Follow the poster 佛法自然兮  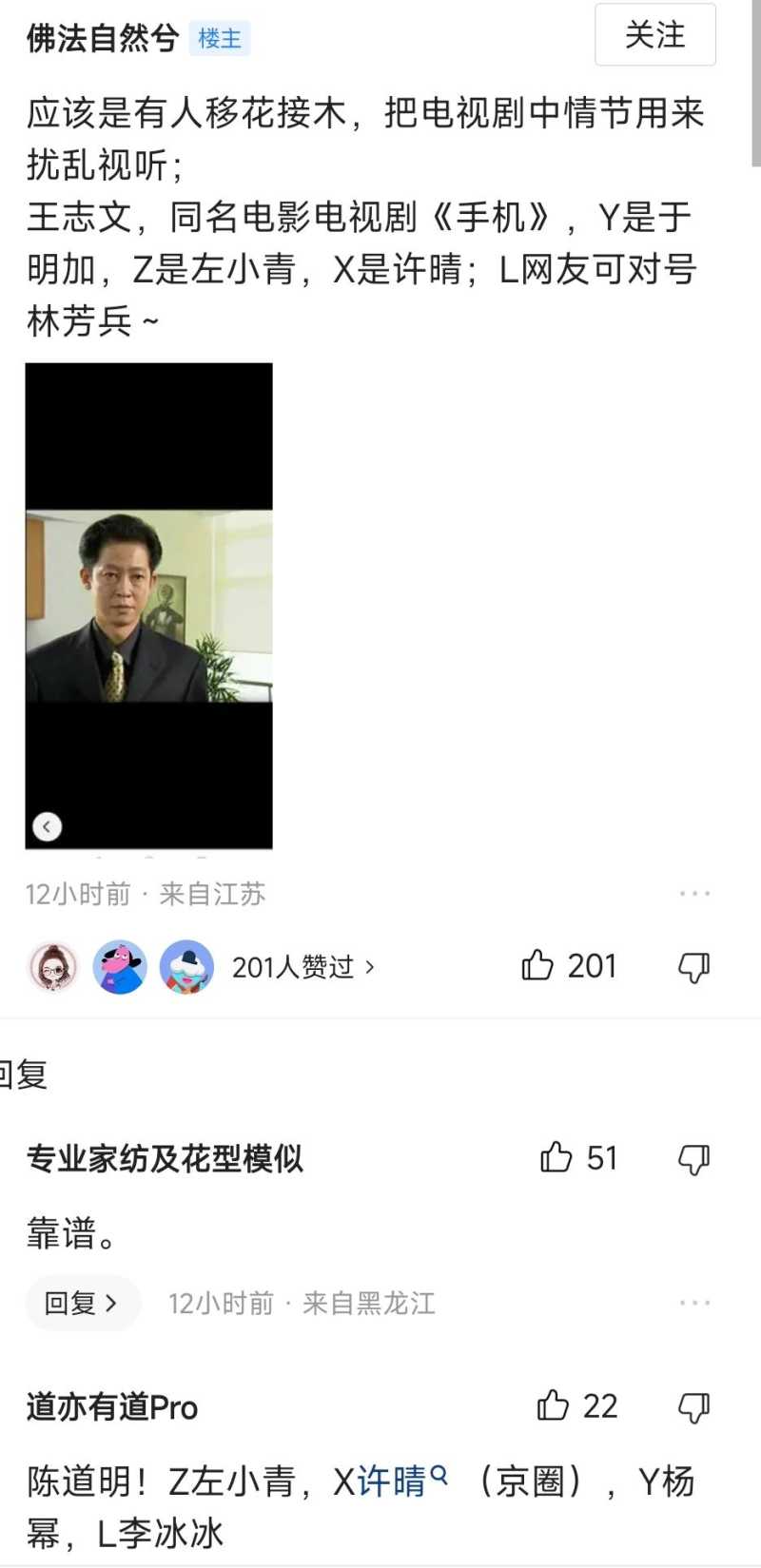pyautogui.click(x=654, y=35)
